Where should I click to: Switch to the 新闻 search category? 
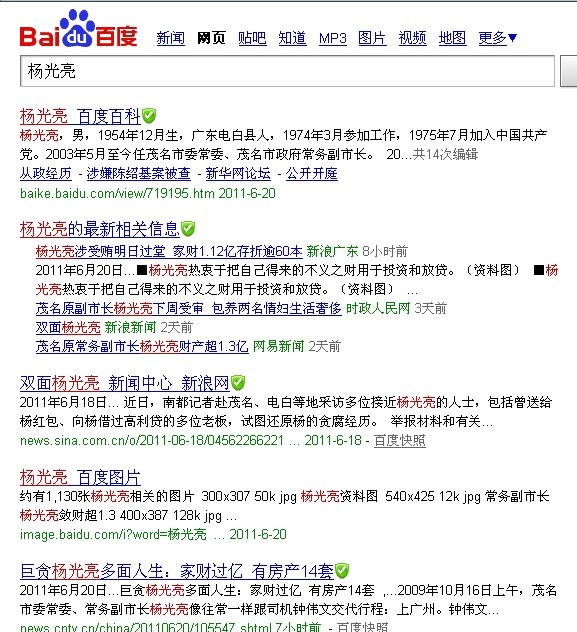point(170,38)
